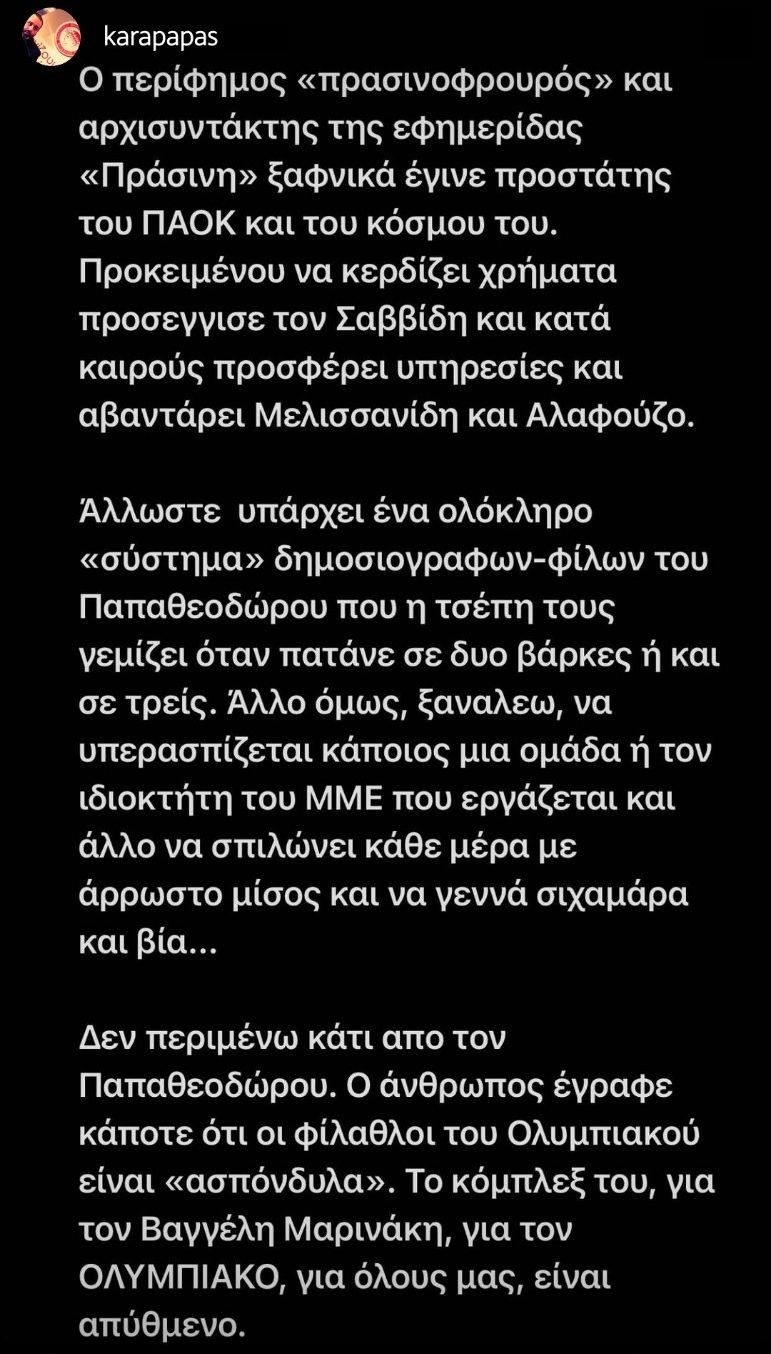771x1354 pixels.
Task: Open karapapas profile picture
Action: [51, 37]
